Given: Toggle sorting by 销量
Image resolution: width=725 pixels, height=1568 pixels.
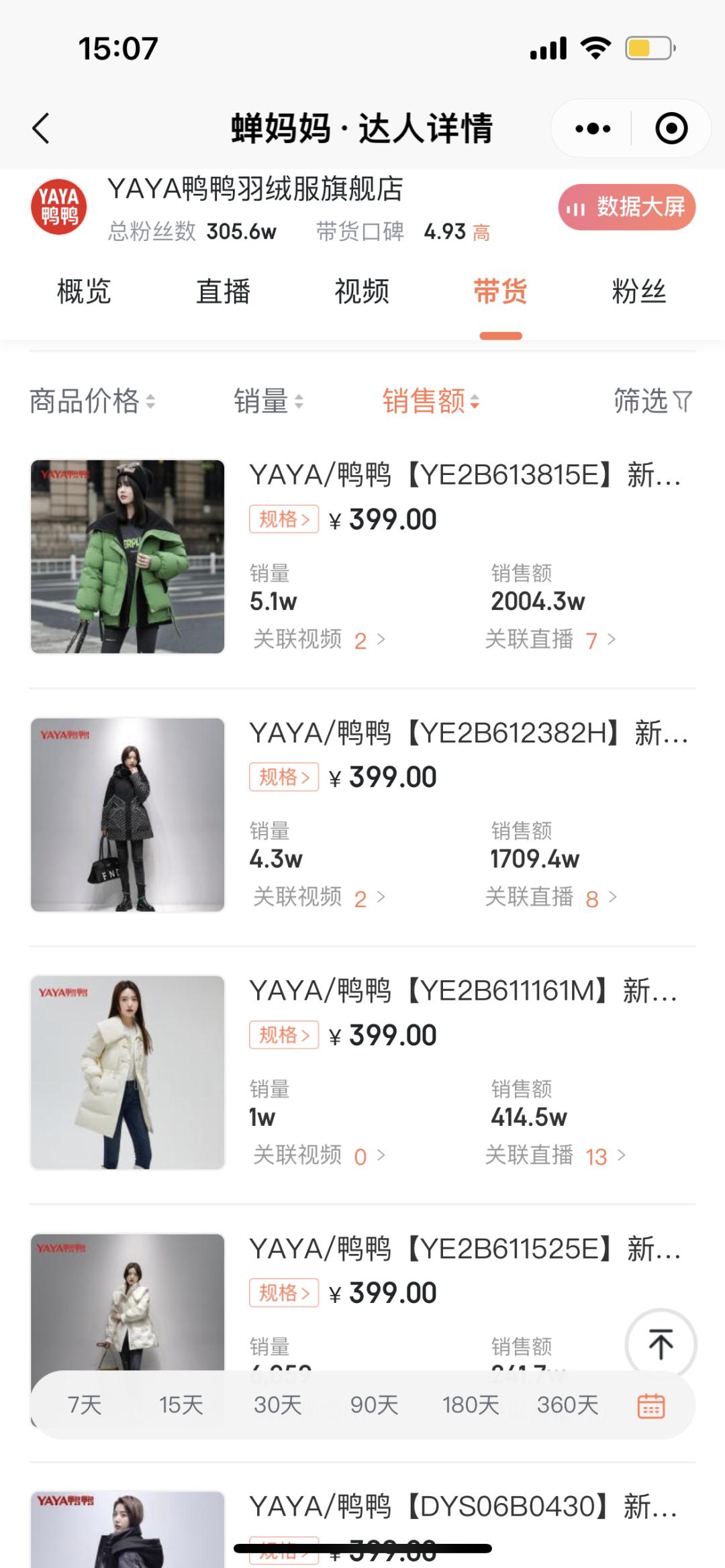Looking at the screenshot, I should (x=267, y=401).
